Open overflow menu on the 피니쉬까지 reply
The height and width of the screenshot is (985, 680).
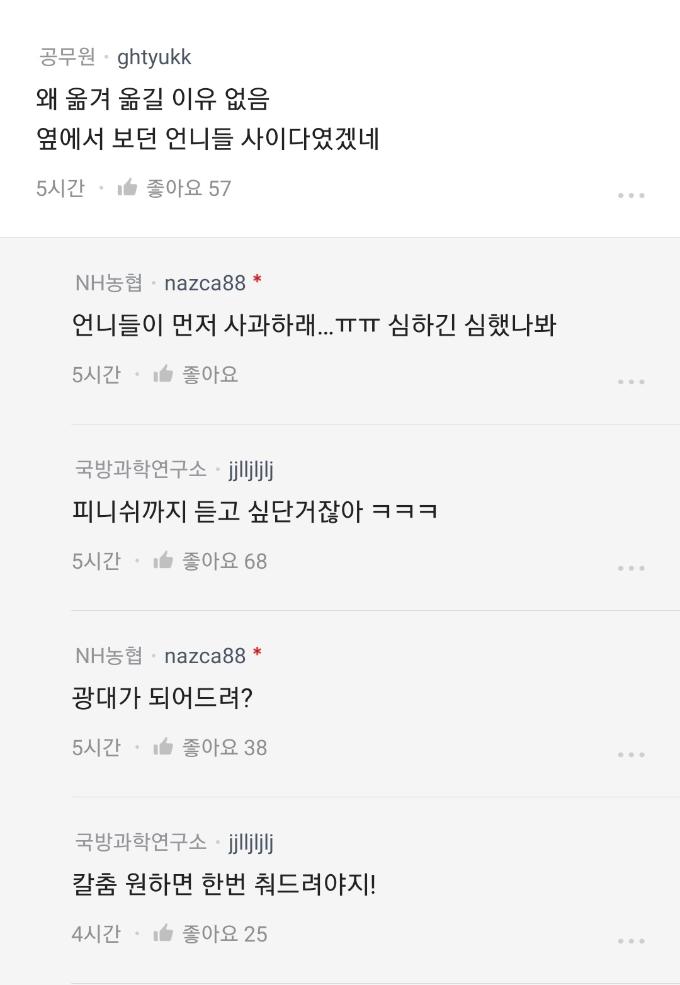[631, 568]
